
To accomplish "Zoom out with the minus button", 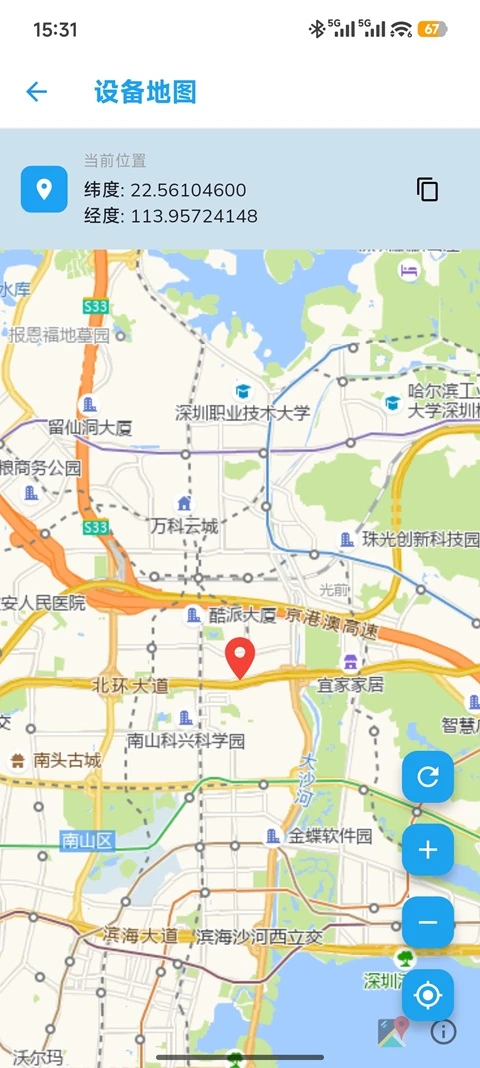I will (x=428, y=922).
